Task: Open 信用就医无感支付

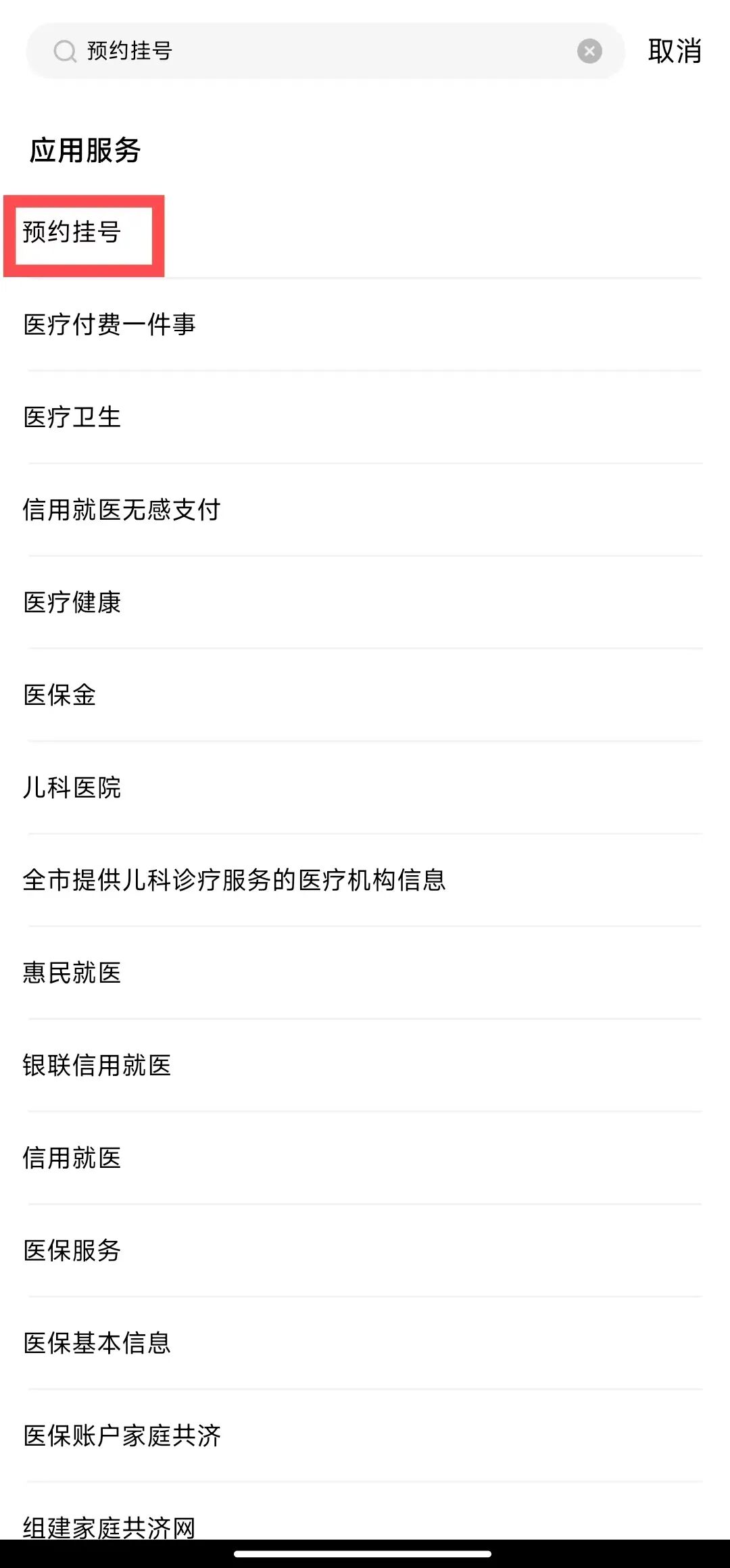Action: (122, 510)
